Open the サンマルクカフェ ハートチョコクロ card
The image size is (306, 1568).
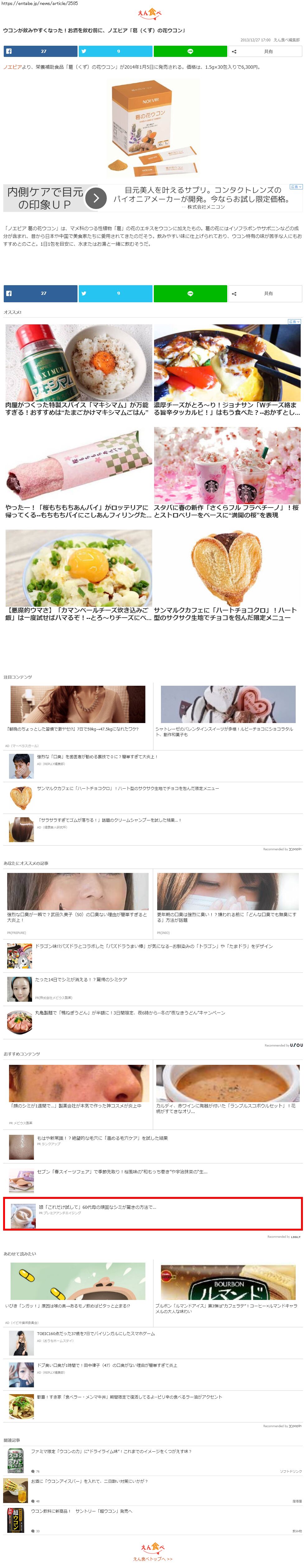click(227, 575)
